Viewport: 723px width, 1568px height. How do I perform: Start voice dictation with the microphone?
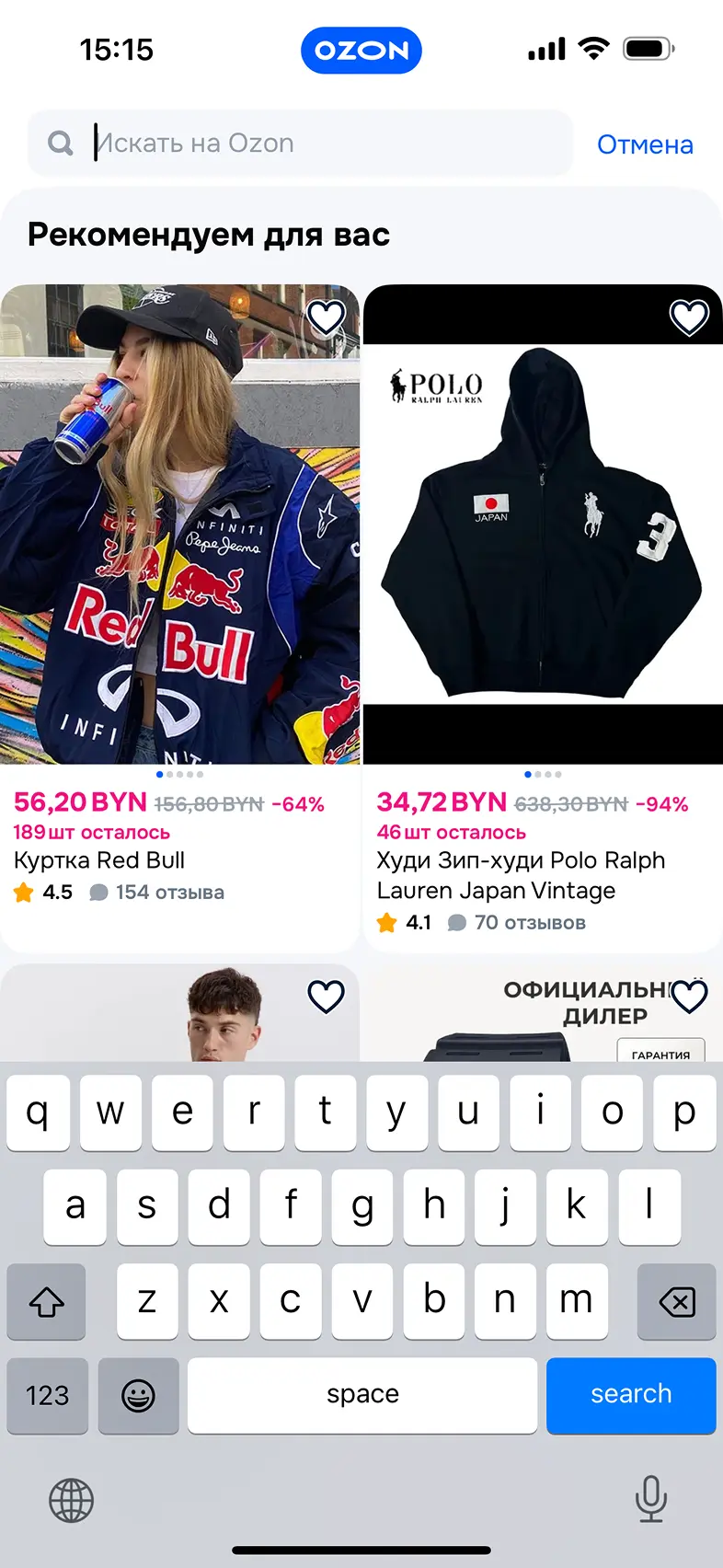[650, 1499]
